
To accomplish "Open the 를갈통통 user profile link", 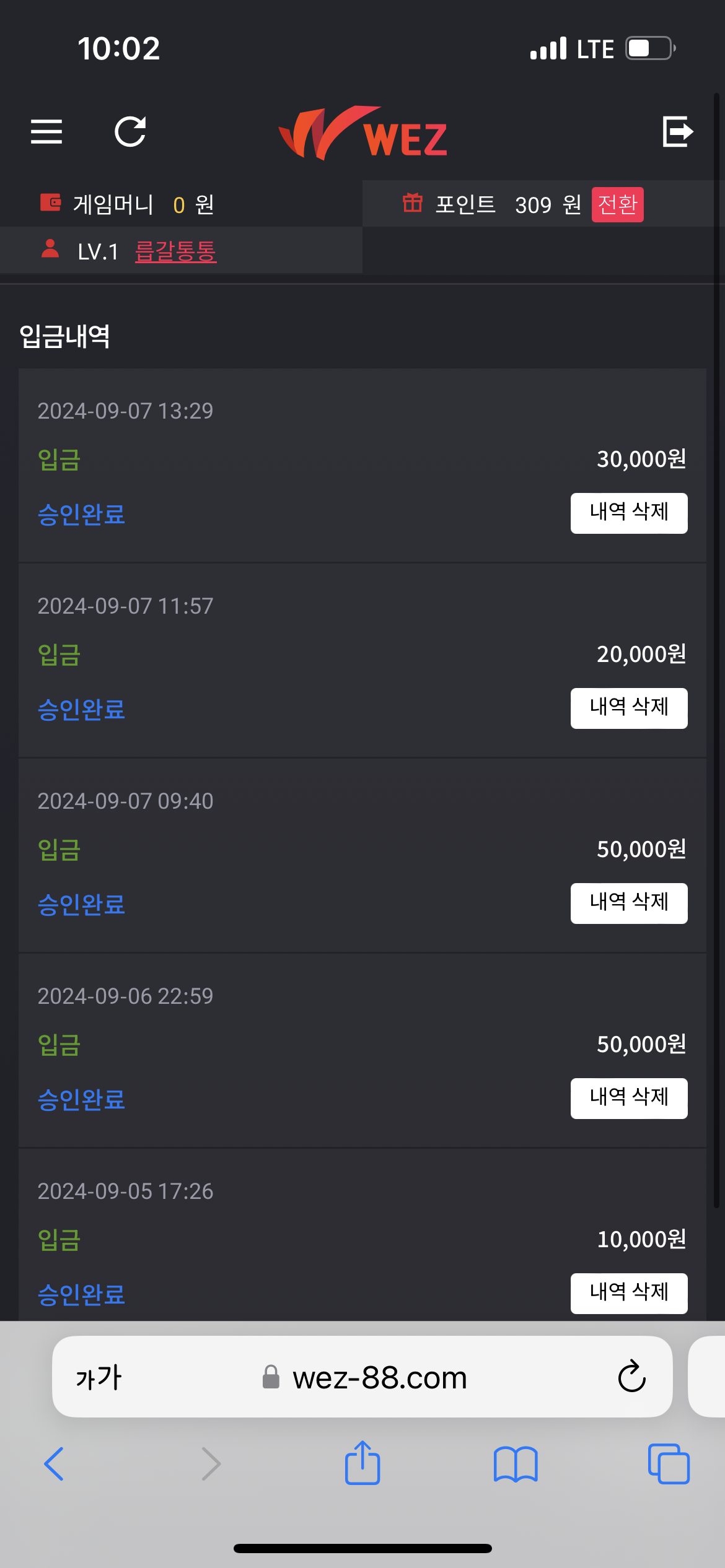I will 176,251.
